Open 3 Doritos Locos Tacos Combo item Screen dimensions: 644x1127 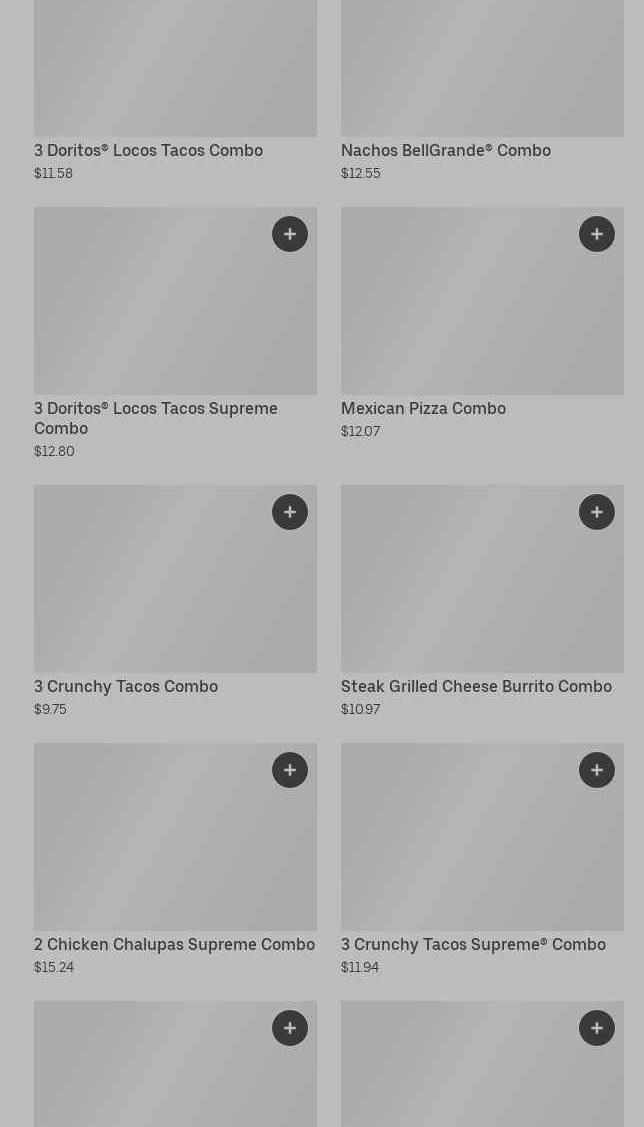point(148,150)
